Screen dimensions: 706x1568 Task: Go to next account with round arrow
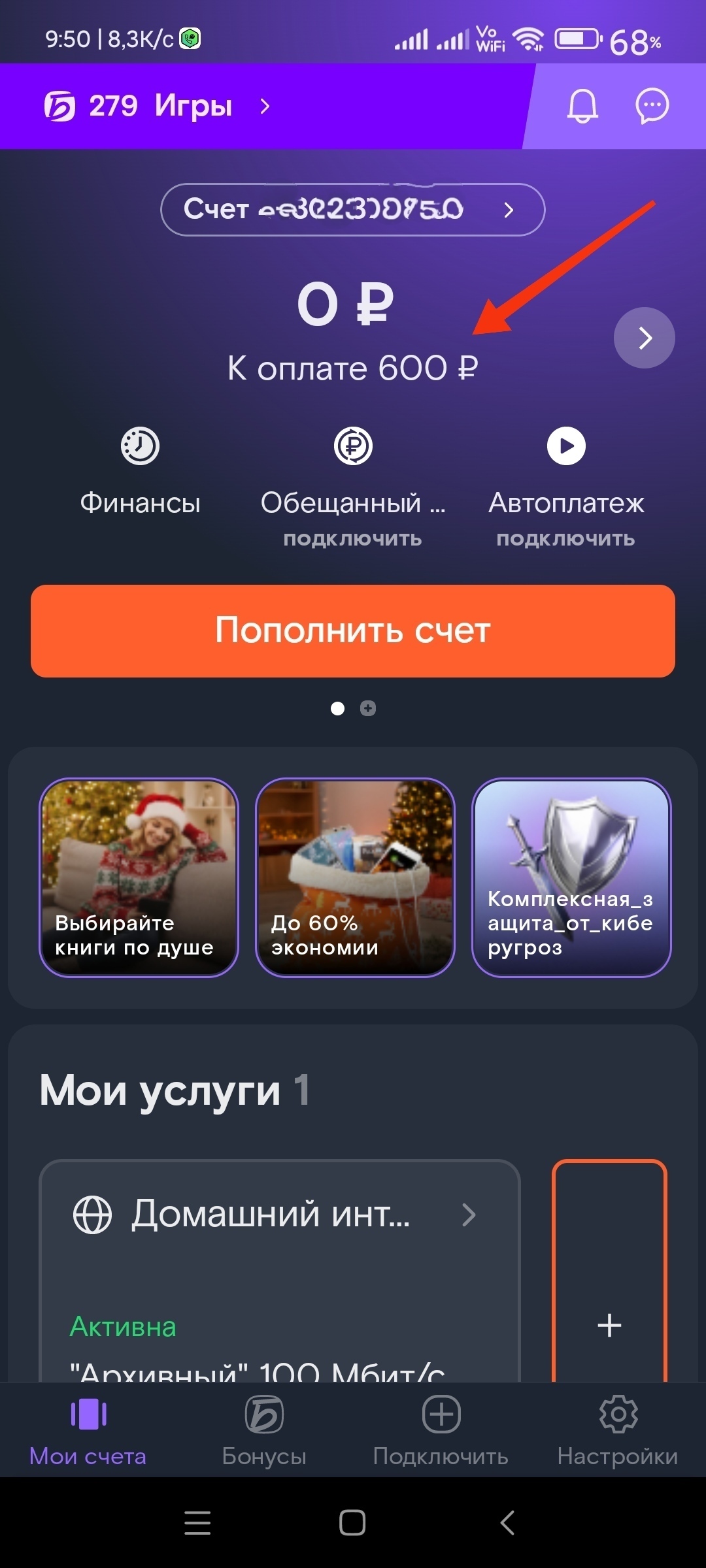pyautogui.click(x=644, y=338)
